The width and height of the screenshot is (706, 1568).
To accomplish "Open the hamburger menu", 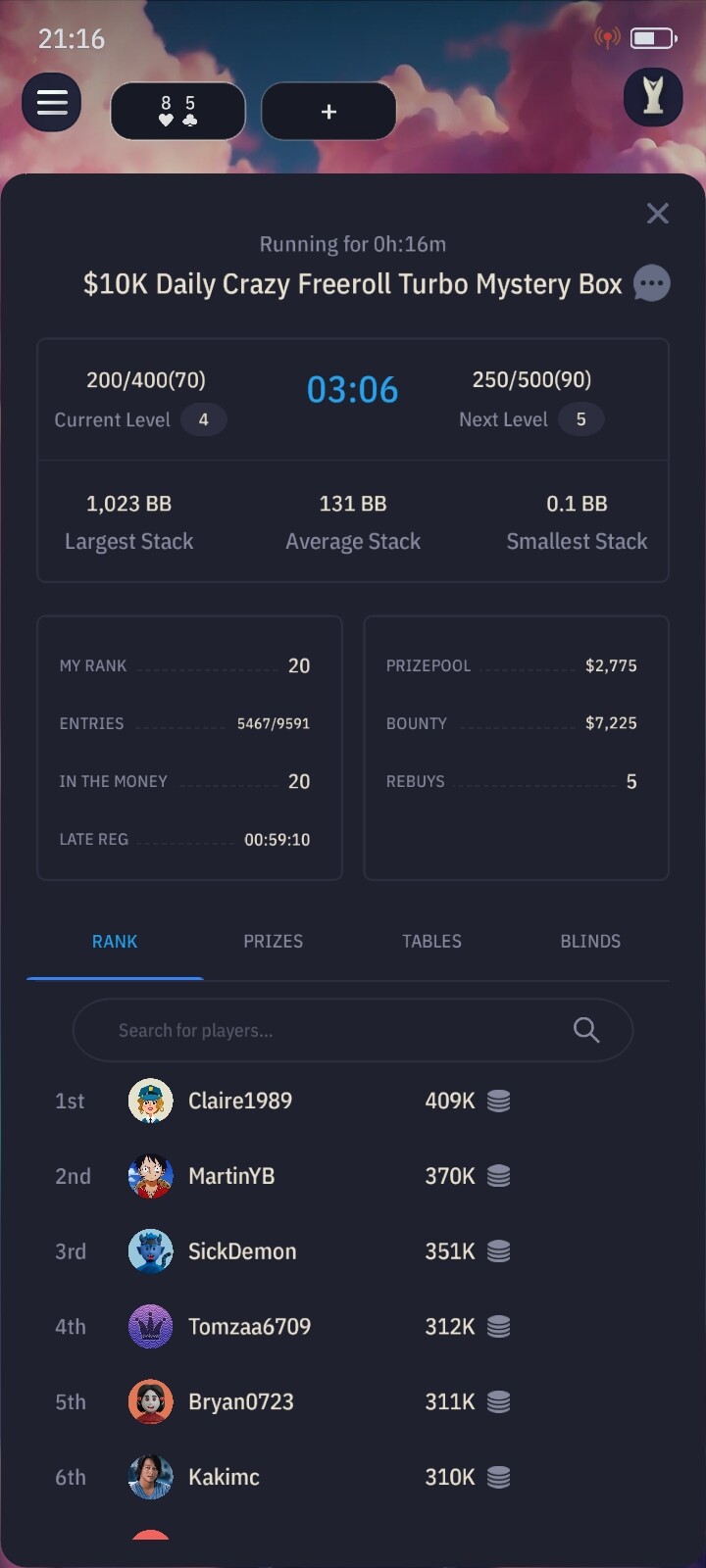I will (52, 102).
